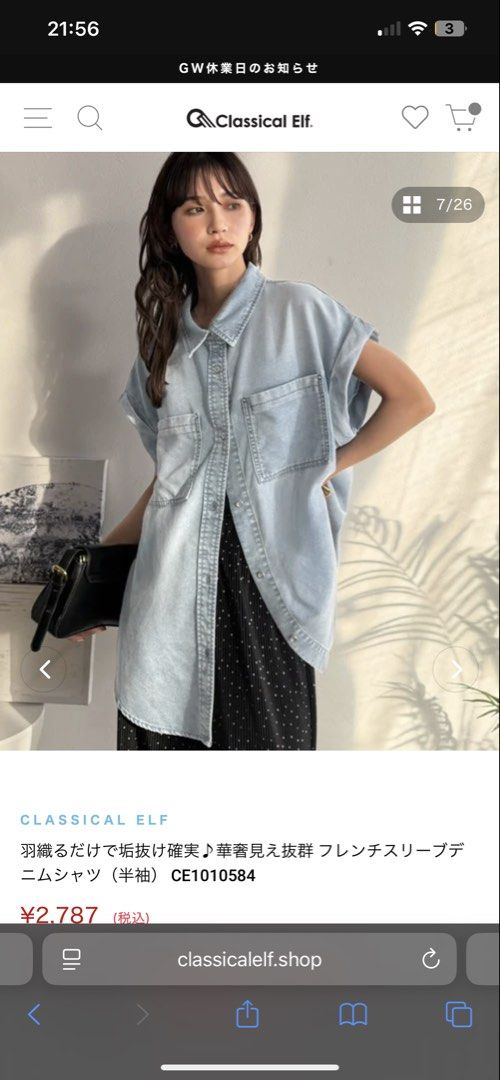Open the GW holiday notice banner

[x=250, y=68]
